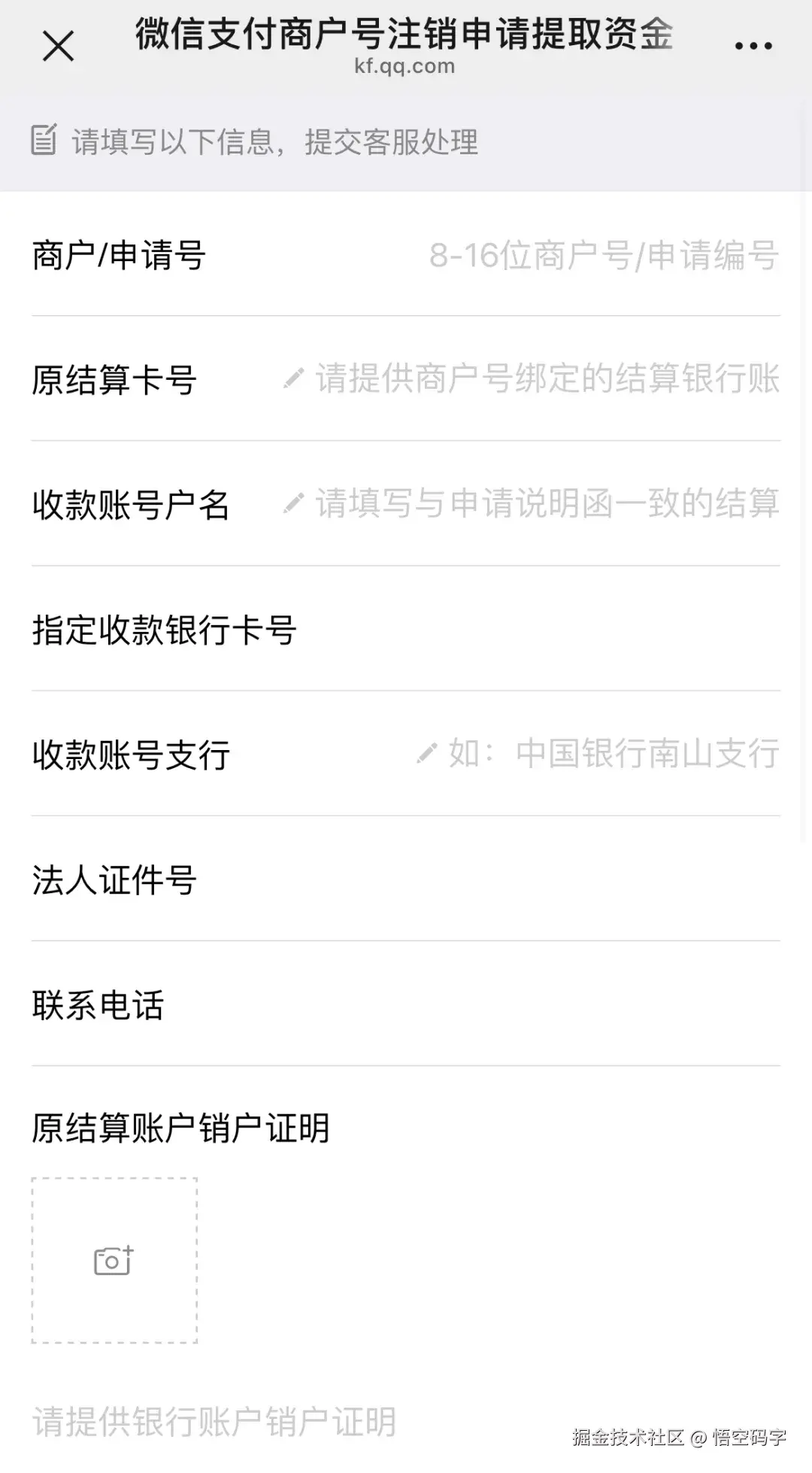Tap the 请填写以下信息 instruction banner

pos(274,139)
